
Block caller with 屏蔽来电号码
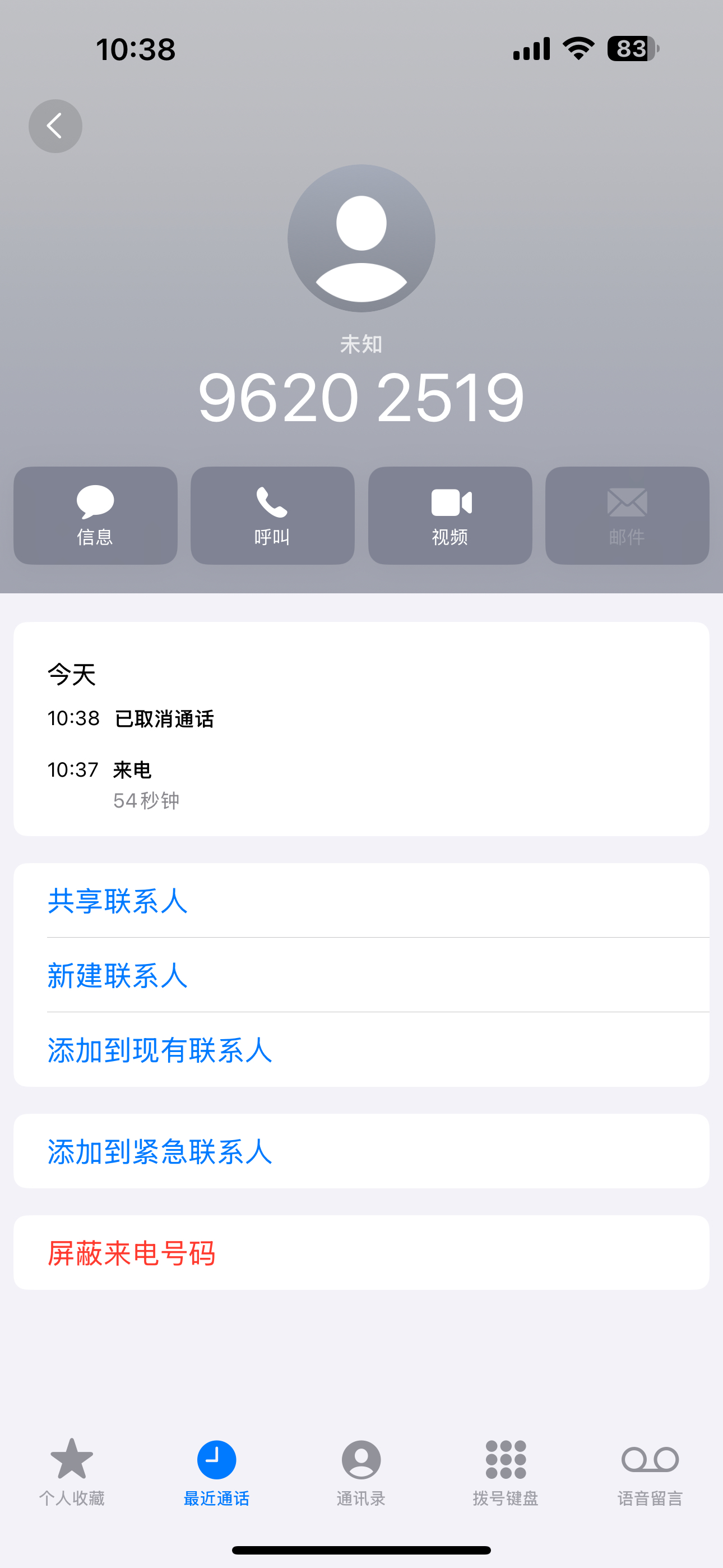tap(361, 1253)
